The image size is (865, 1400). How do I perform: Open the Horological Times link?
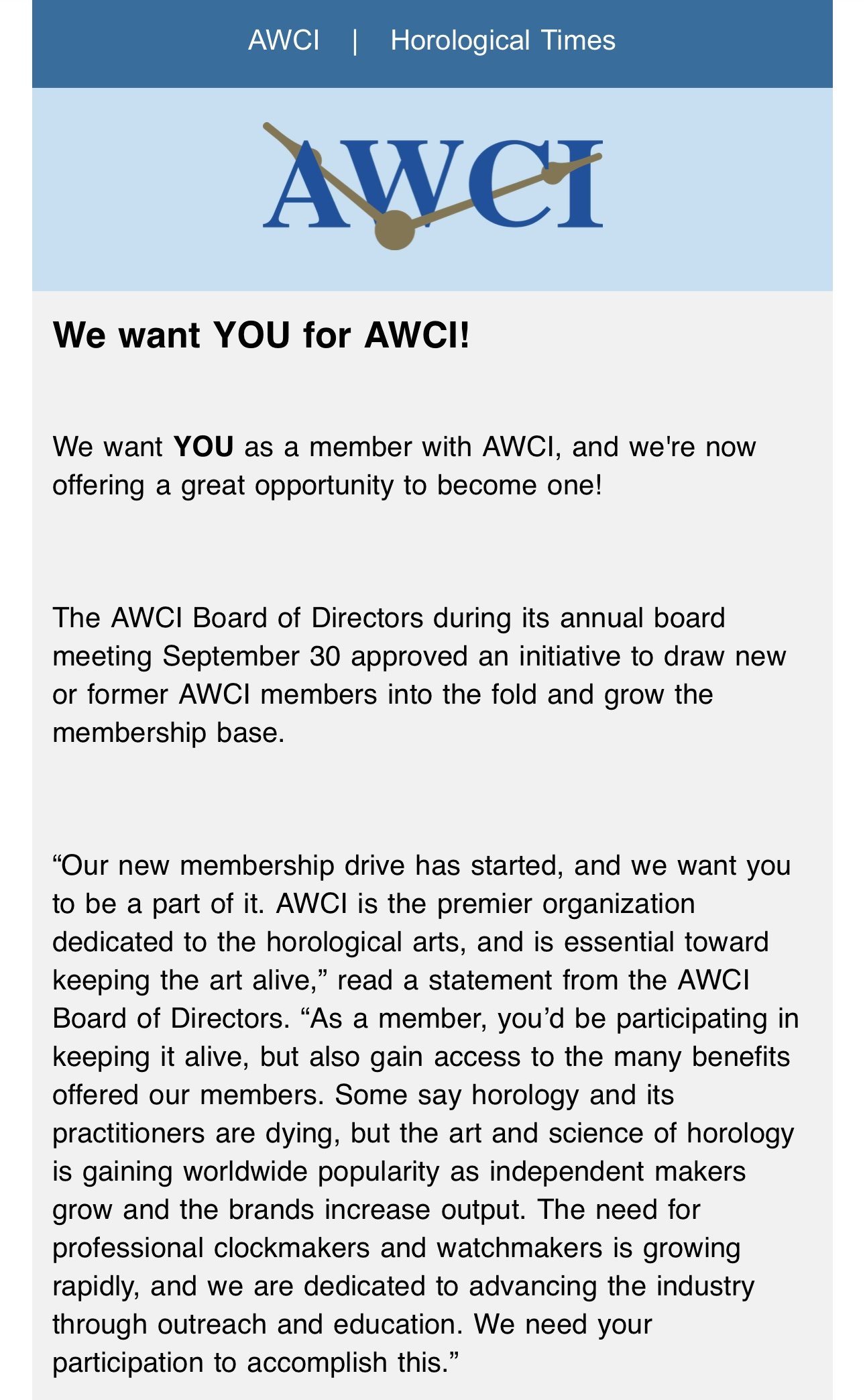point(503,41)
